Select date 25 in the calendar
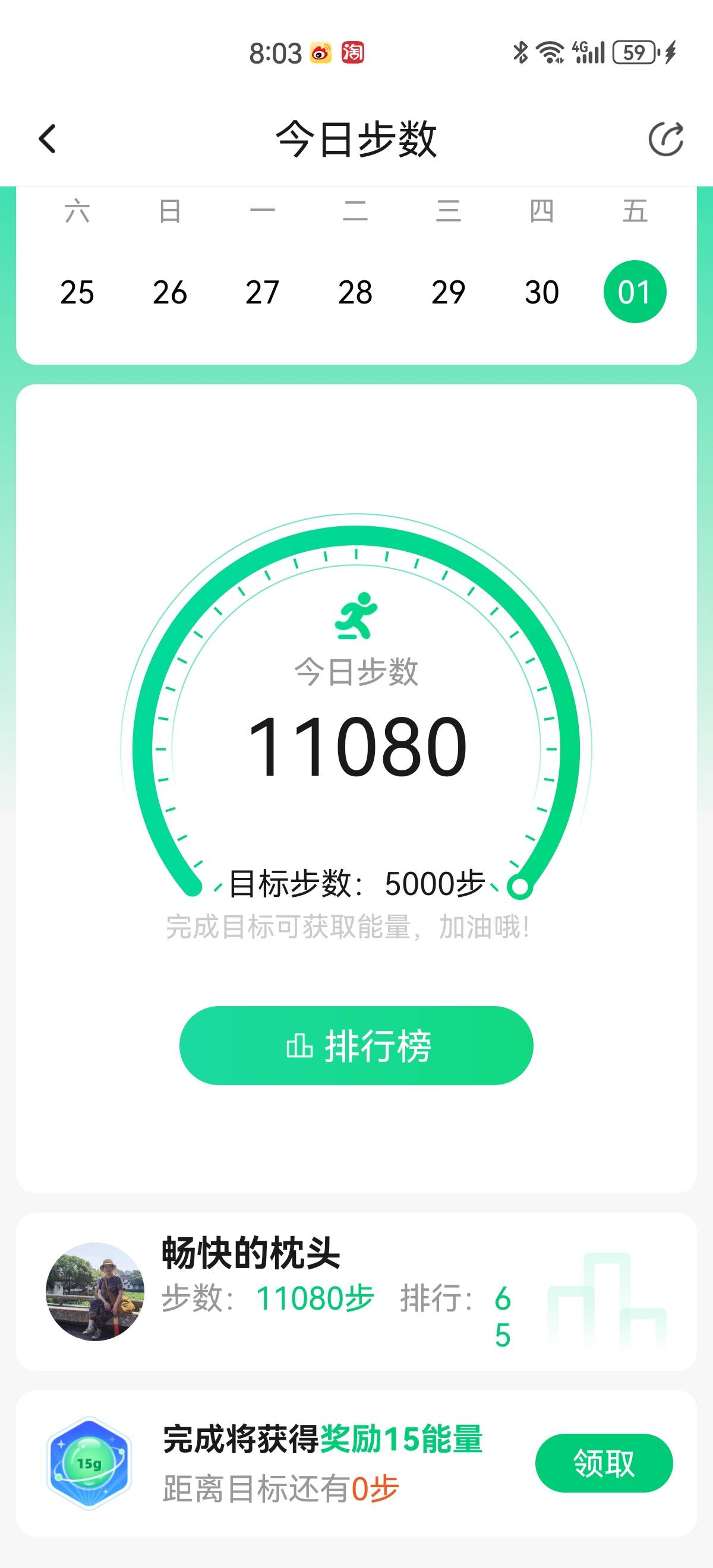713x1568 pixels. pyautogui.click(x=78, y=292)
